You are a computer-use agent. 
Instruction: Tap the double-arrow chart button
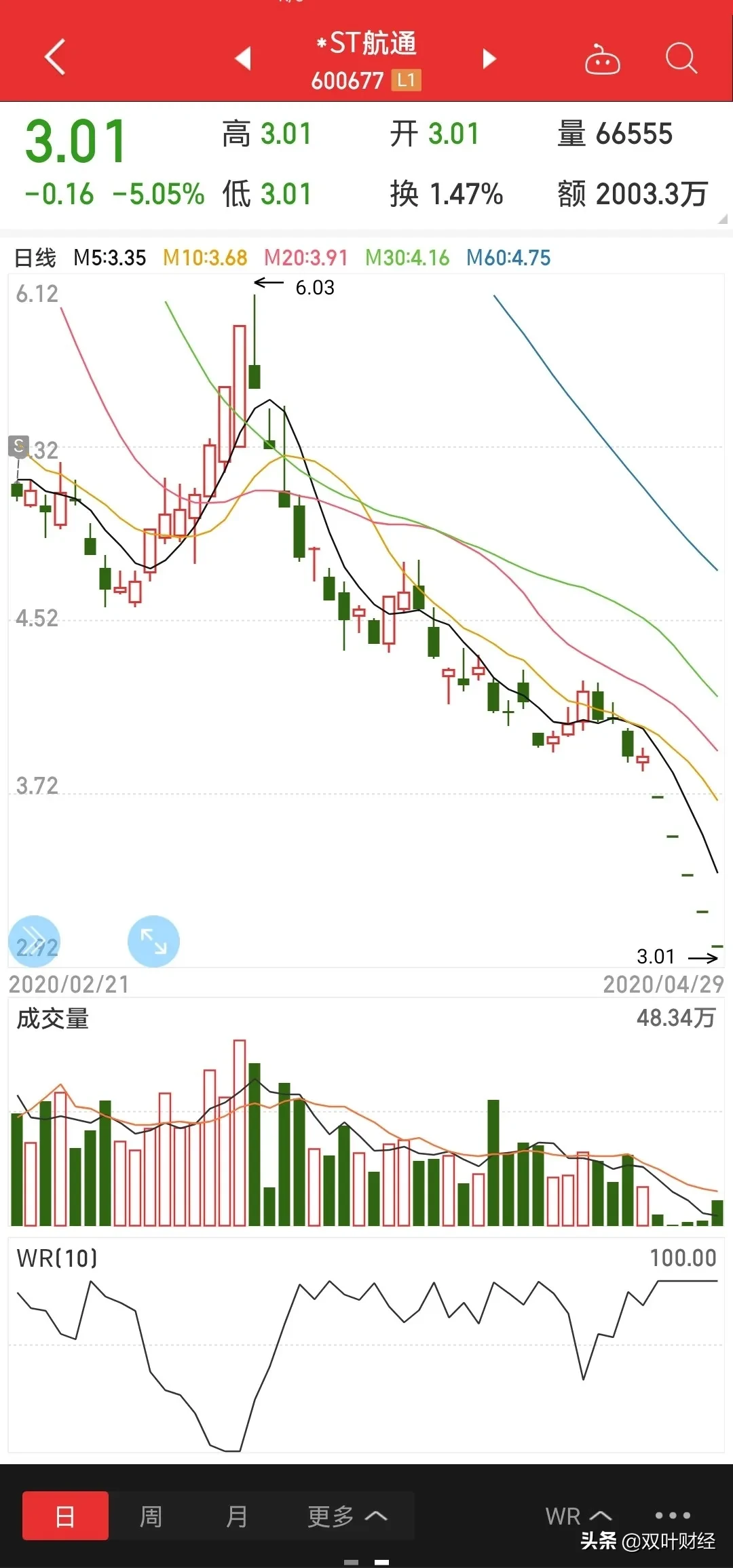point(34,941)
